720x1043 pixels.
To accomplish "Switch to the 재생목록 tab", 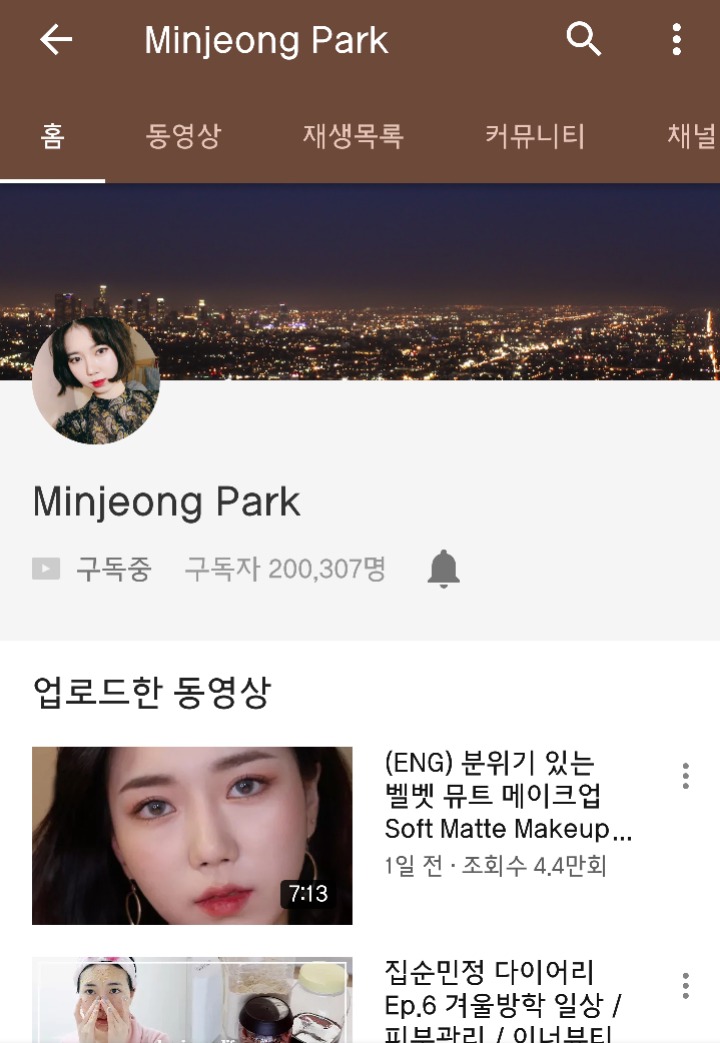I will [x=353, y=136].
